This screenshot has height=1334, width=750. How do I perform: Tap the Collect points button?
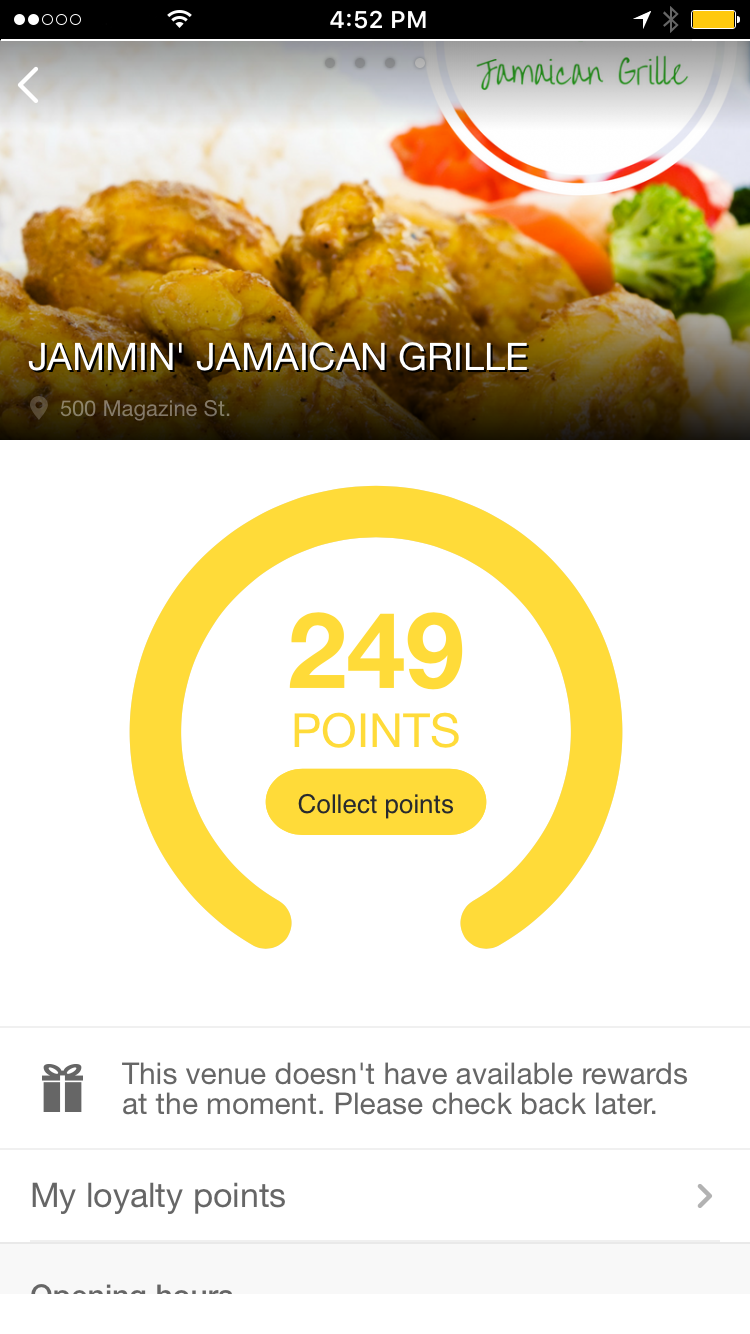[375, 803]
